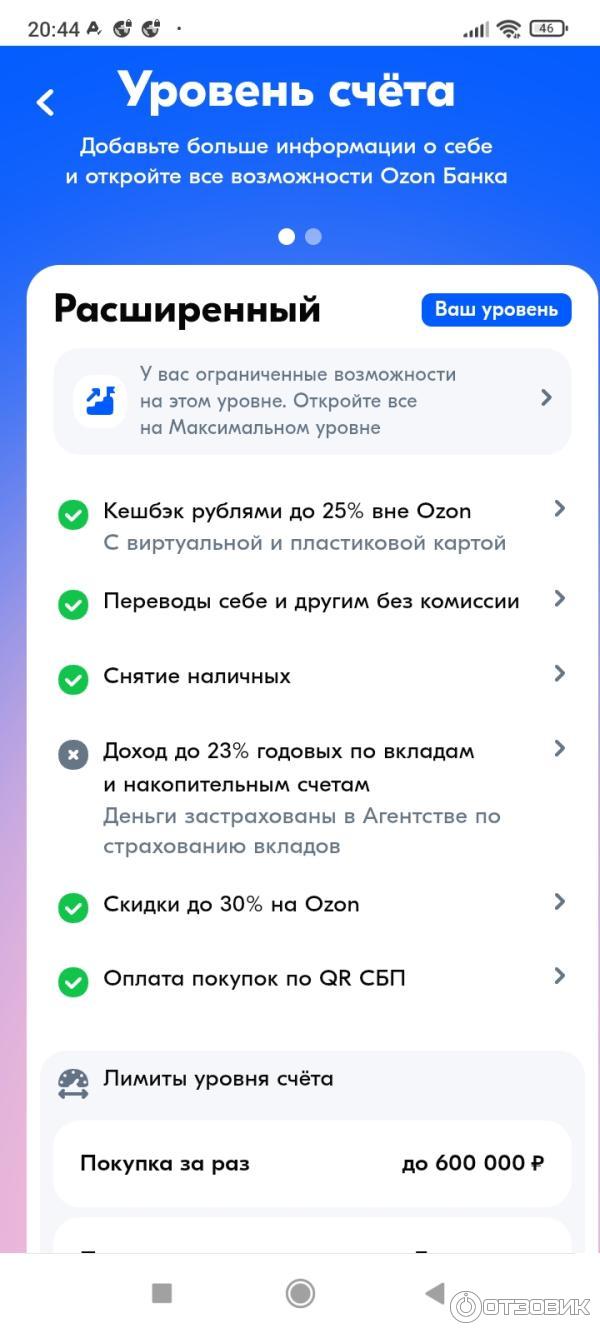Open income up to 23% on deposits

[312, 798]
